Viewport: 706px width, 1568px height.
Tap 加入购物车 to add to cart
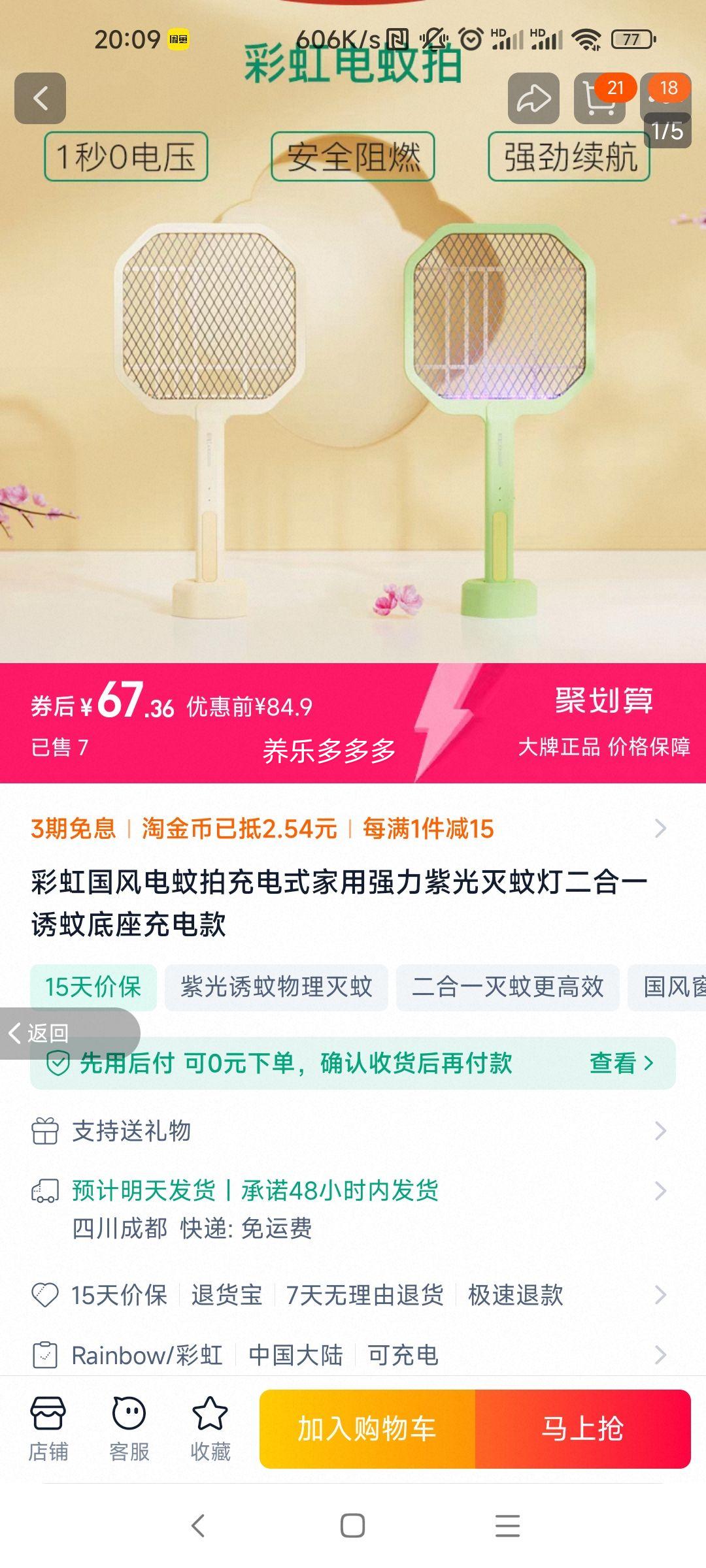pyautogui.click(x=367, y=1429)
